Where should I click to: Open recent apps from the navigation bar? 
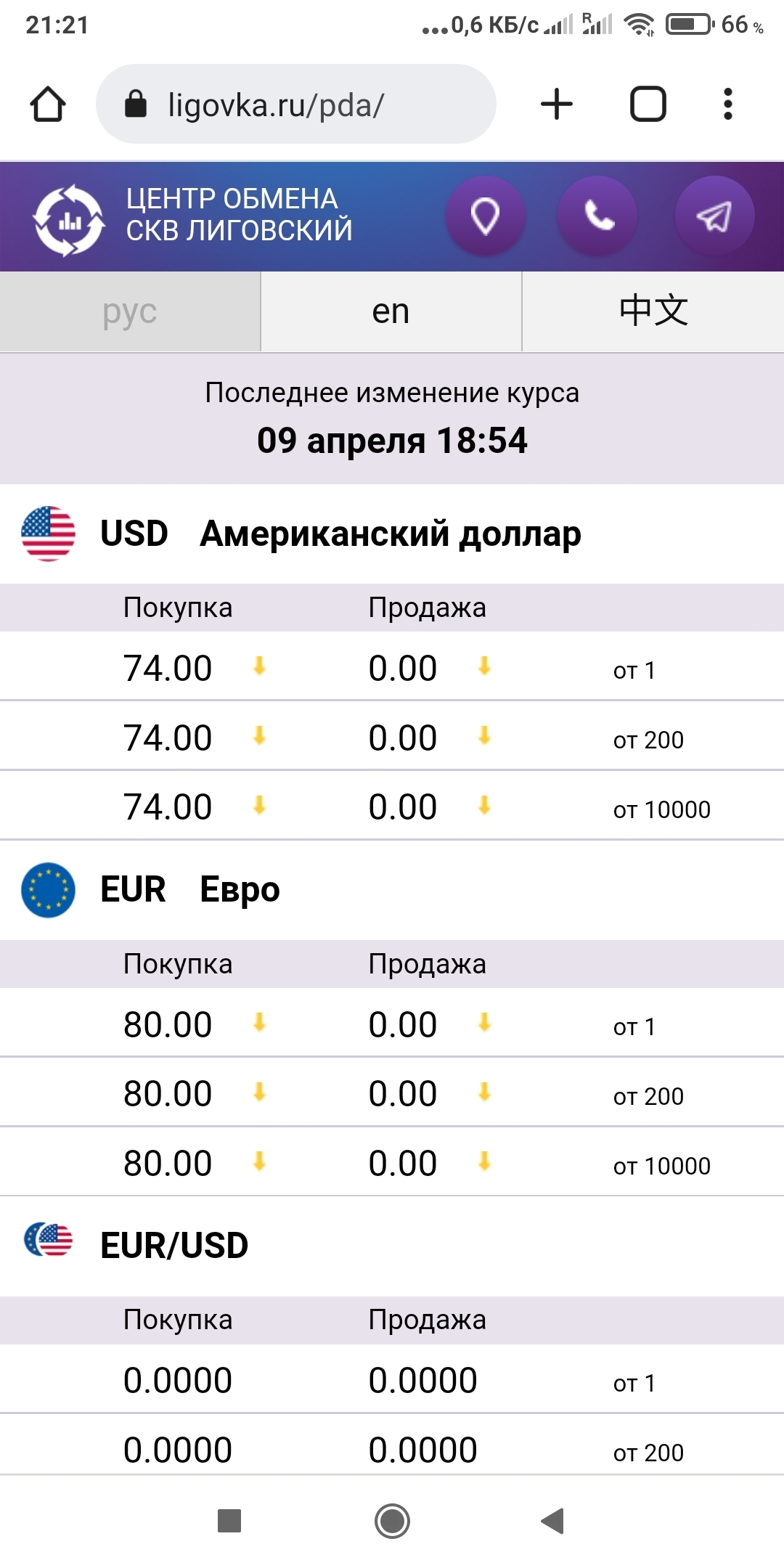pyautogui.click(x=229, y=1521)
